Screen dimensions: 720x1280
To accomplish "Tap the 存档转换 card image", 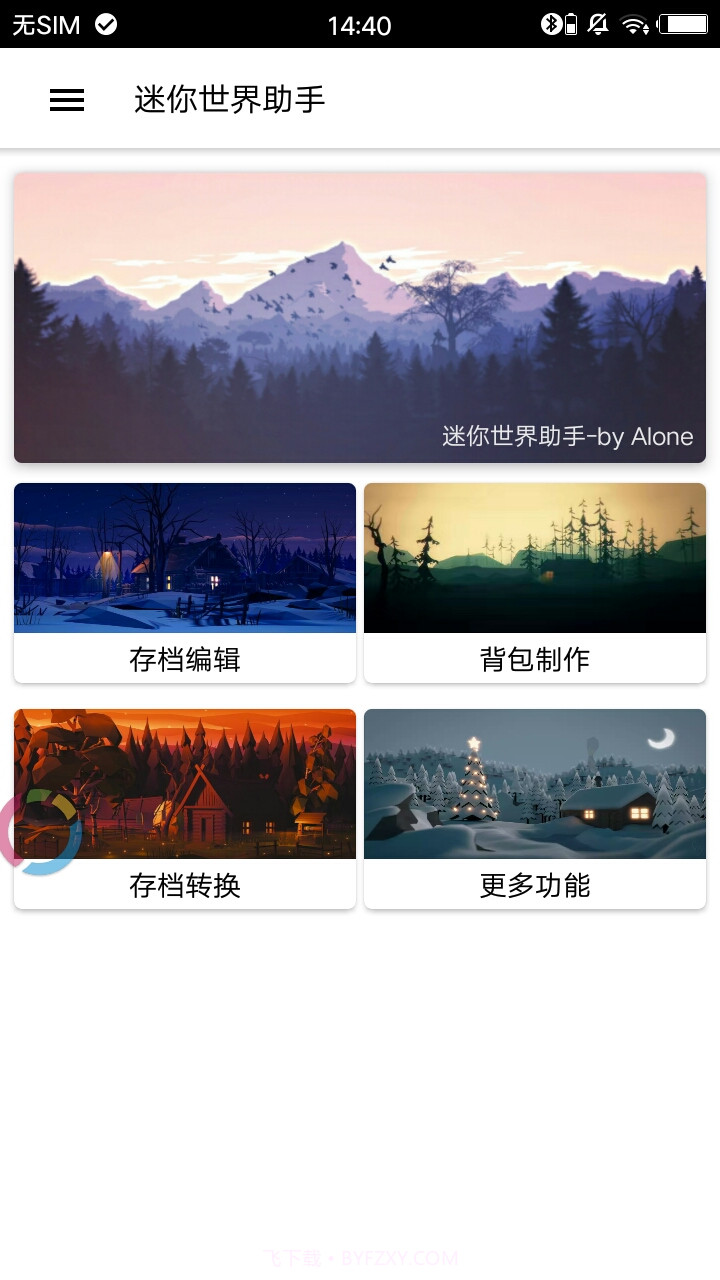I will tap(184, 783).
